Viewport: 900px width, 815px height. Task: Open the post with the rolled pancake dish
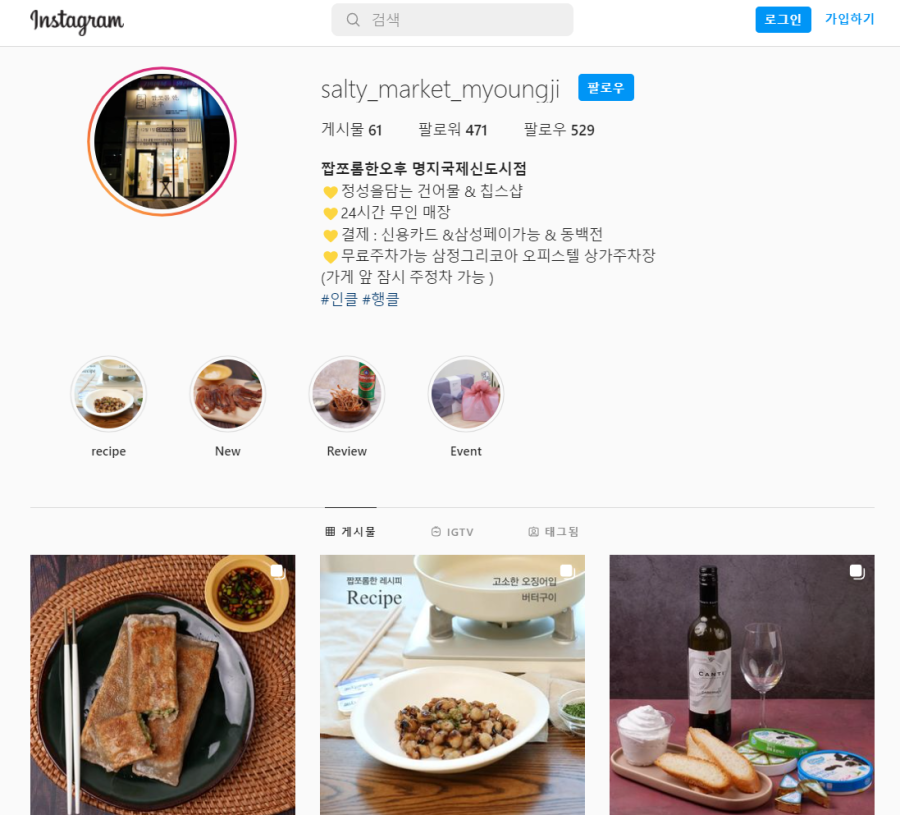pos(162,685)
